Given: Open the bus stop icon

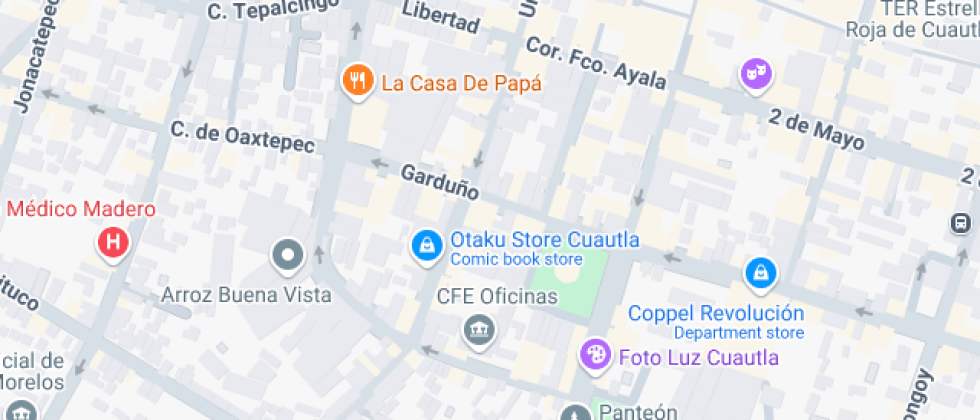Looking at the screenshot, I should [961, 223].
